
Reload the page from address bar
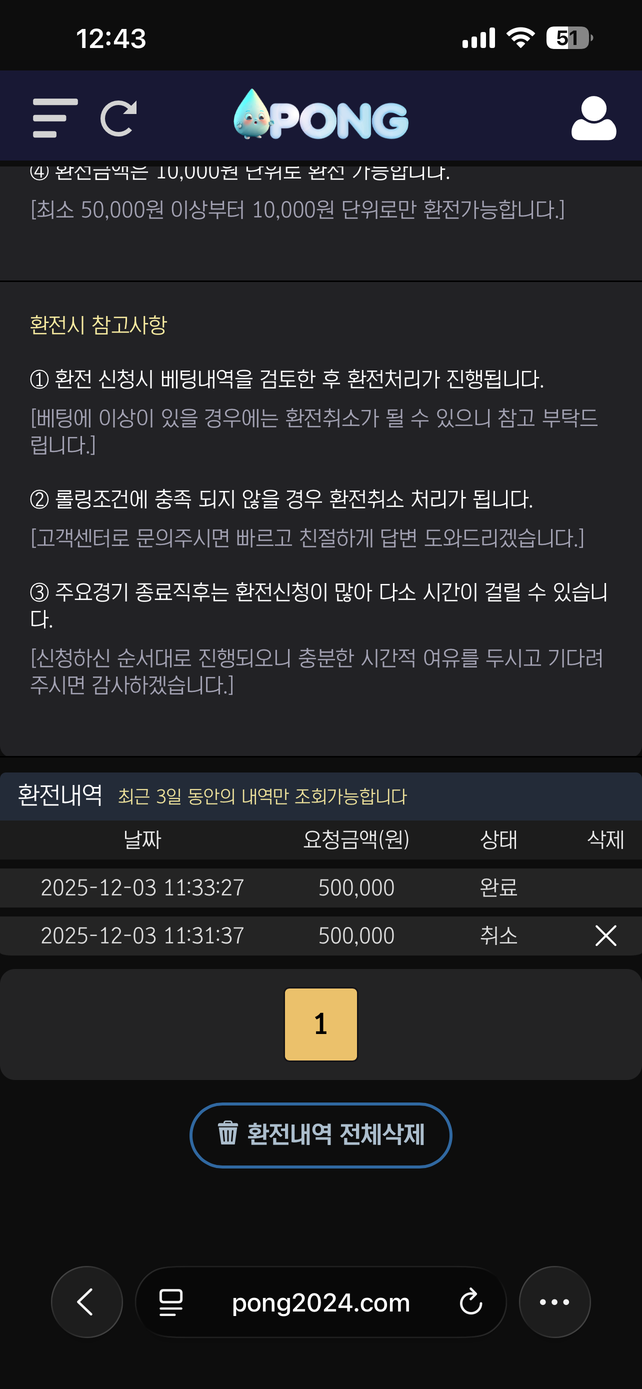470,1302
